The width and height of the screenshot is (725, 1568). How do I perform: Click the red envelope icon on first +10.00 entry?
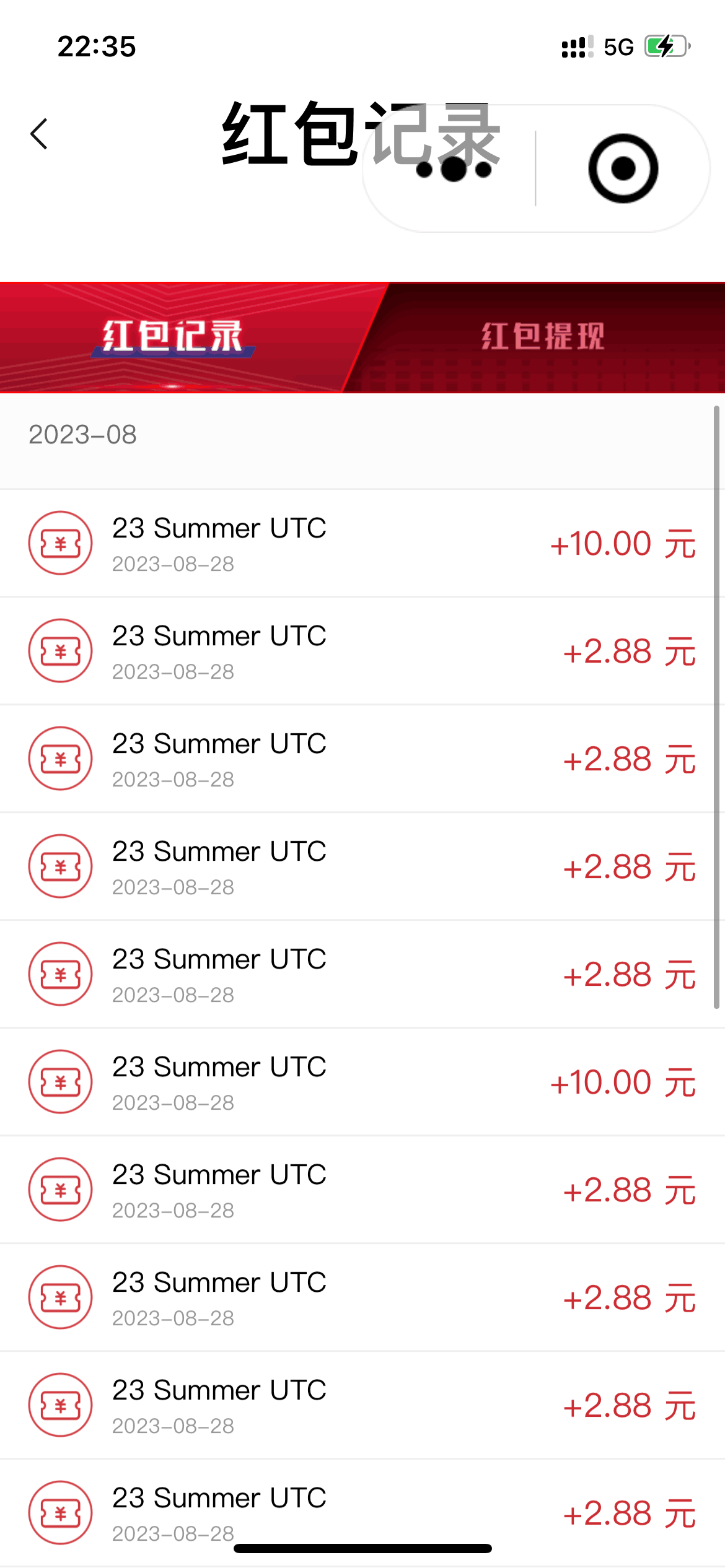click(x=60, y=542)
